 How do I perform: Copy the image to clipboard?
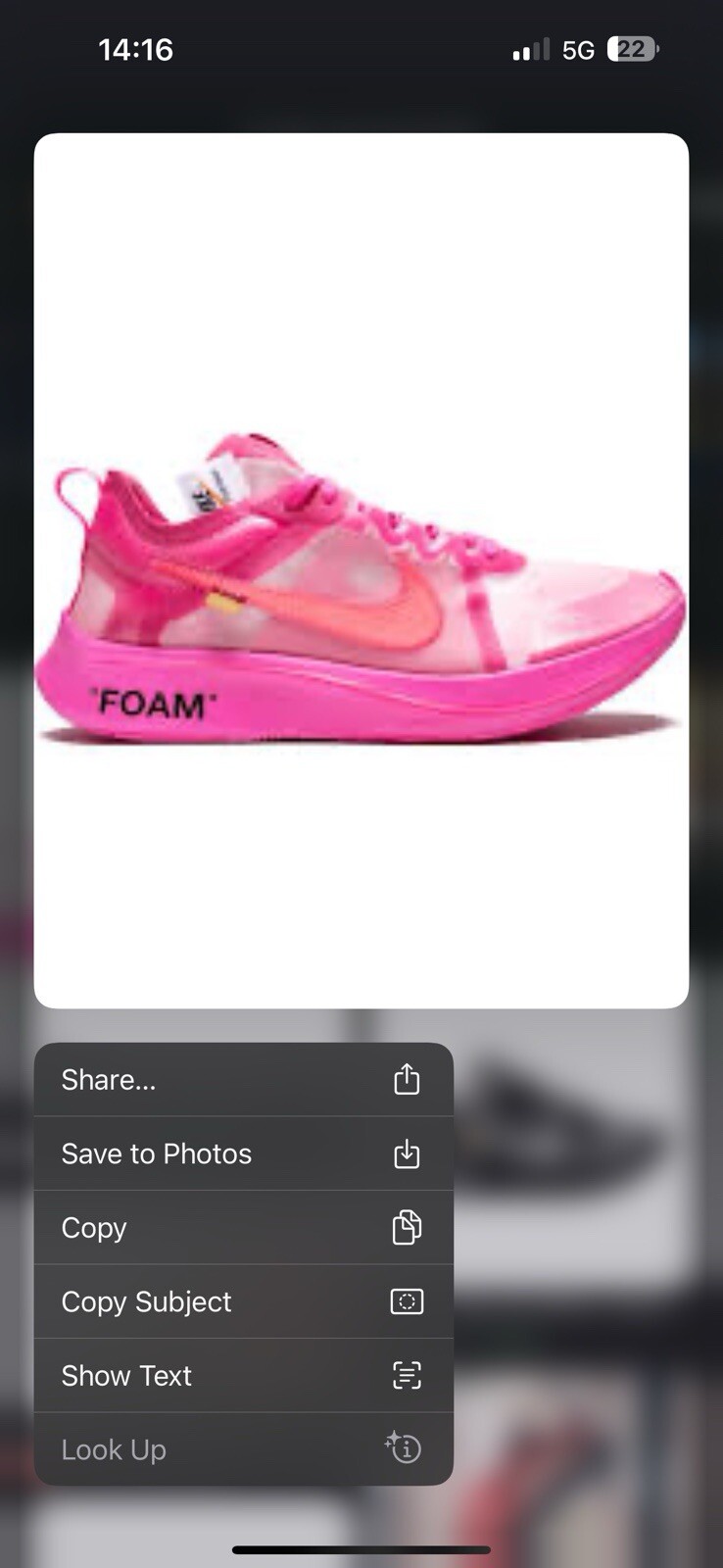(243, 1228)
